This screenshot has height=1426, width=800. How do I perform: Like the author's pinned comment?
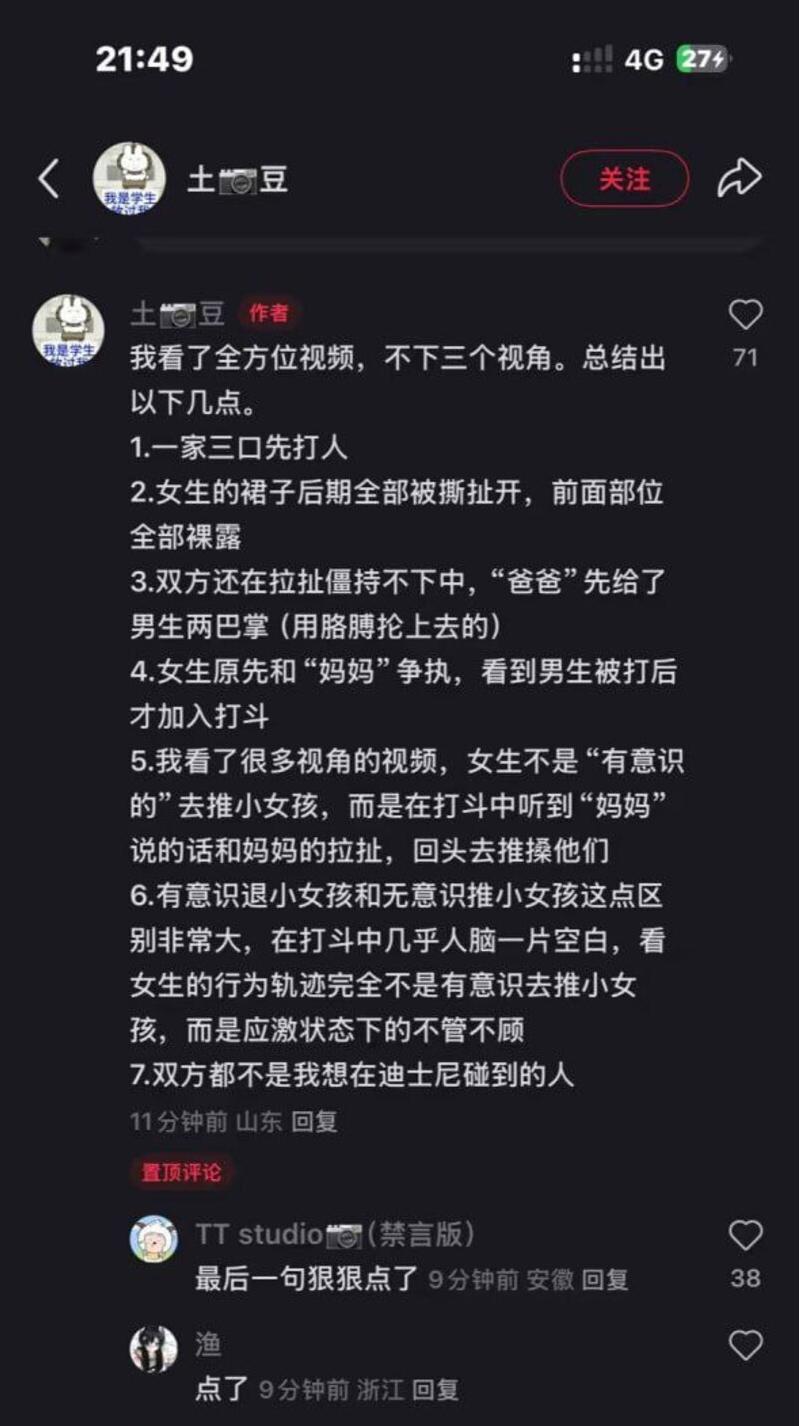pyautogui.click(x=745, y=316)
